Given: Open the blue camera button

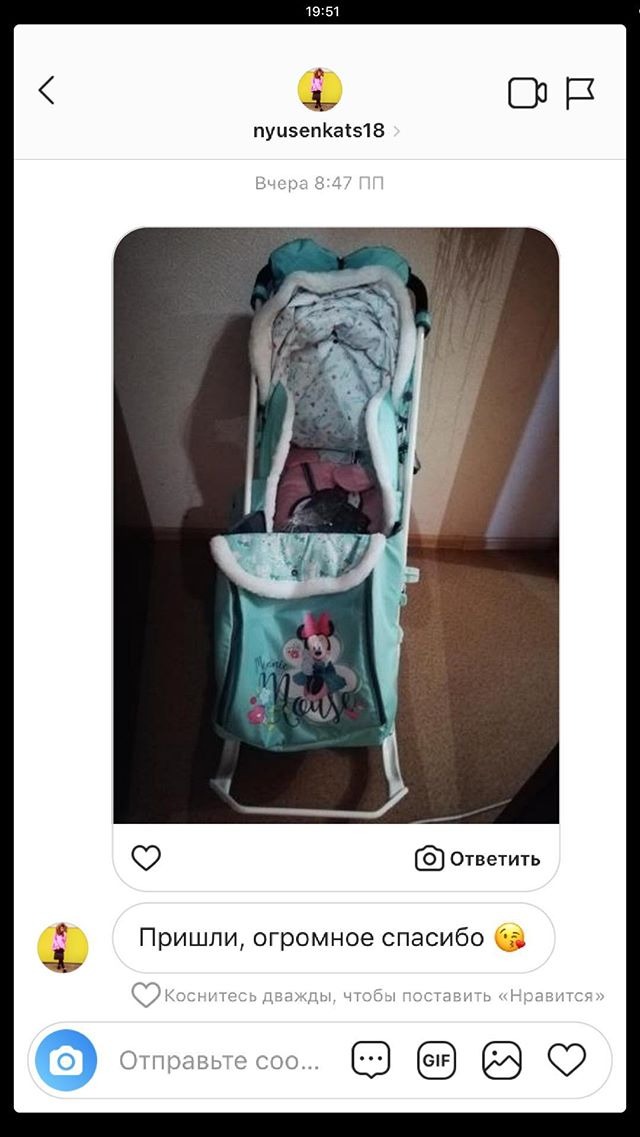Looking at the screenshot, I should (x=66, y=1060).
